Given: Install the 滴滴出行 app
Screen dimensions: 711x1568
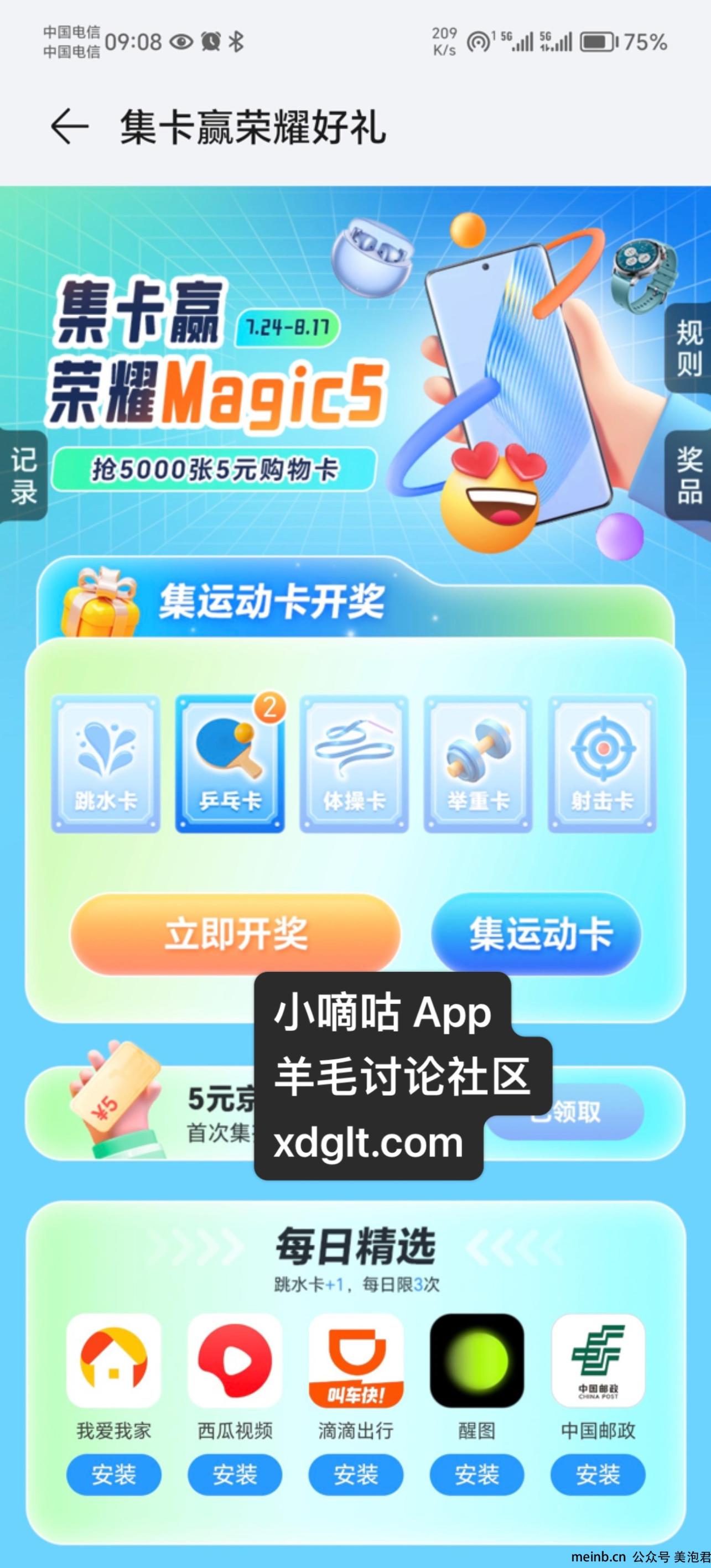Looking at the screenshot, I should coord(356,1475).
